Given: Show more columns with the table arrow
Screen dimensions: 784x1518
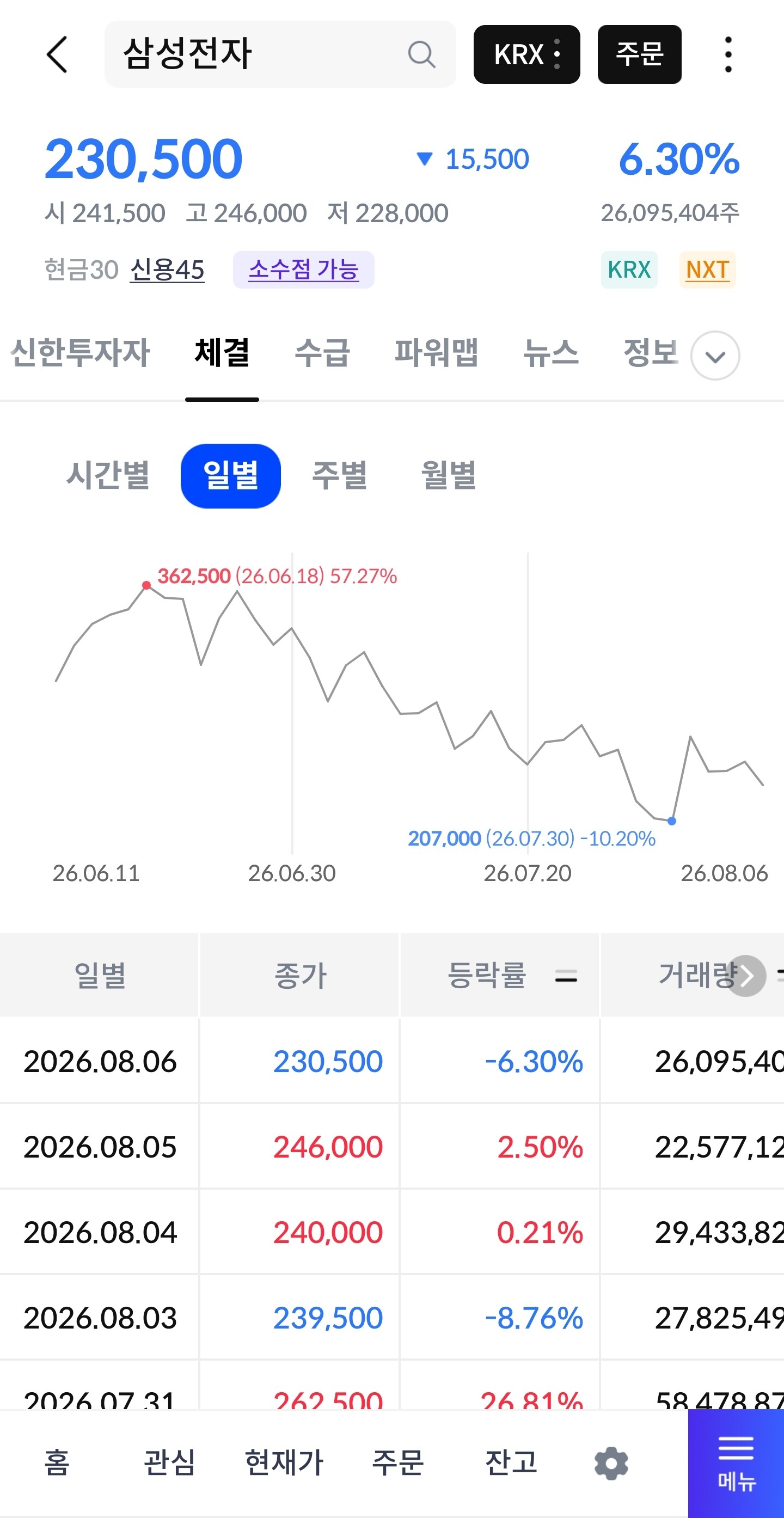Looking at the screenshot, I should pyautogui.click(x=746, y=976).
